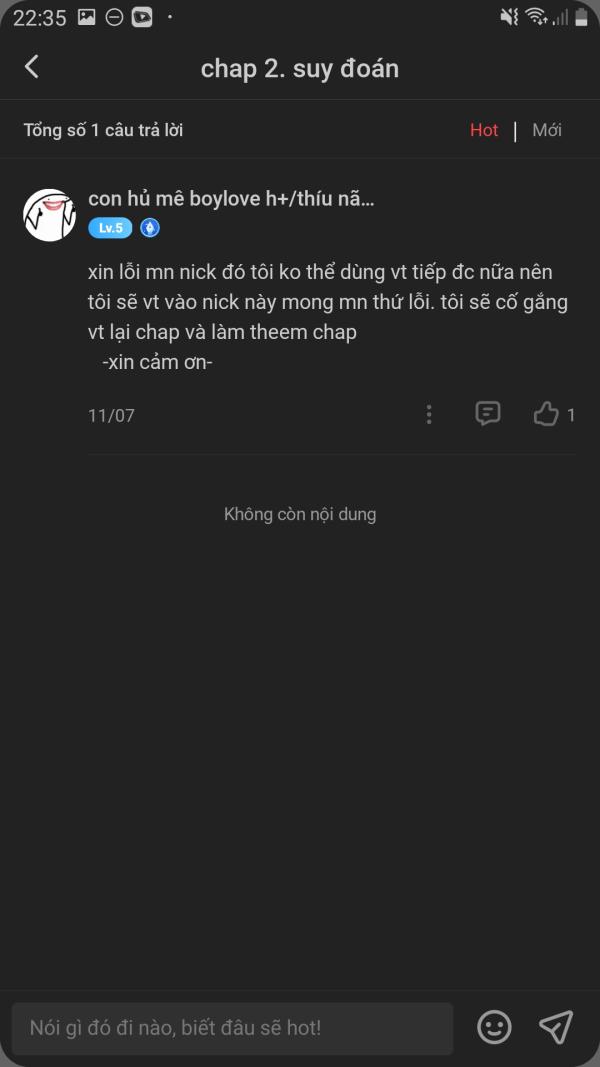Reply to the comment via the bubble icon
This screenshot has height=1067, width=600.
[488, 413]
